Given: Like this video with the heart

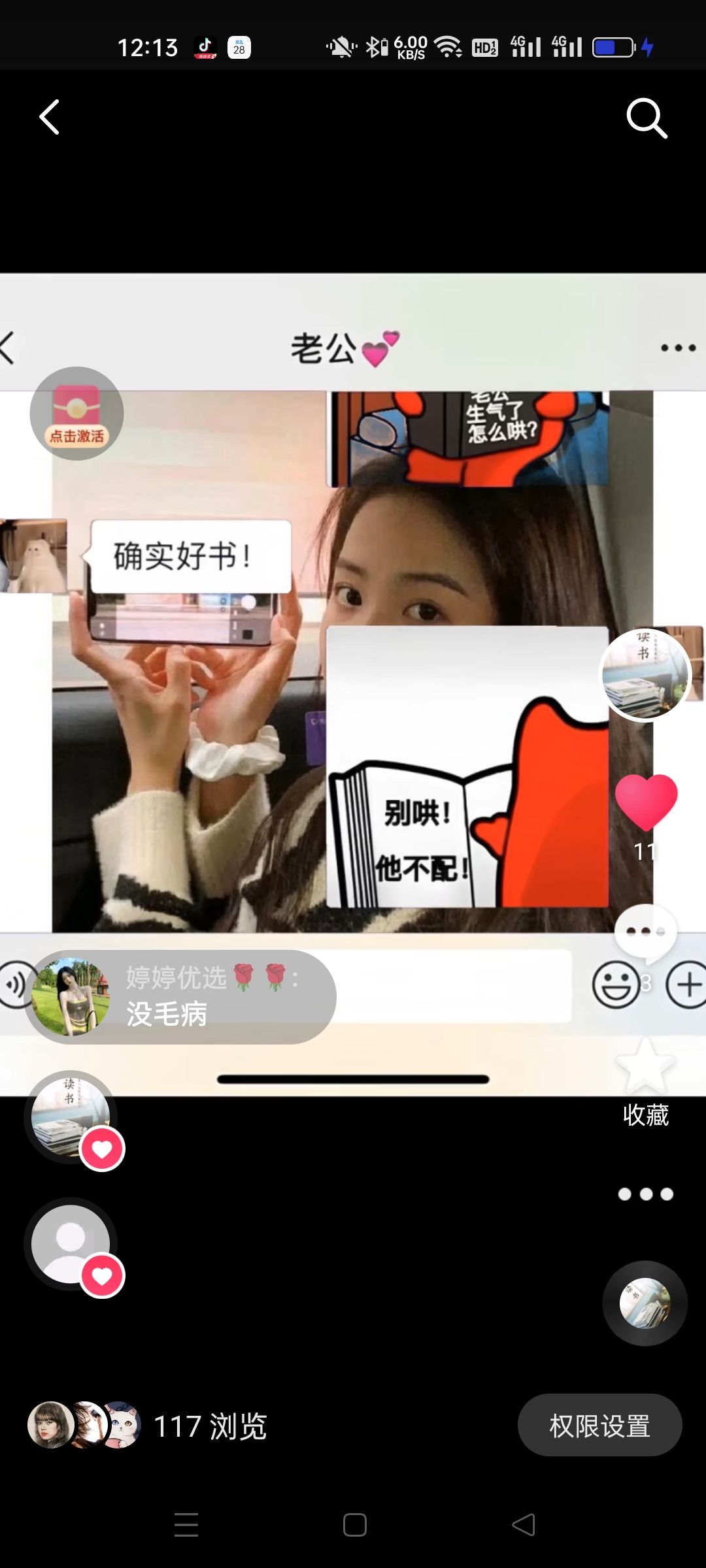Looking at the screenshot, I should (646, 802).
